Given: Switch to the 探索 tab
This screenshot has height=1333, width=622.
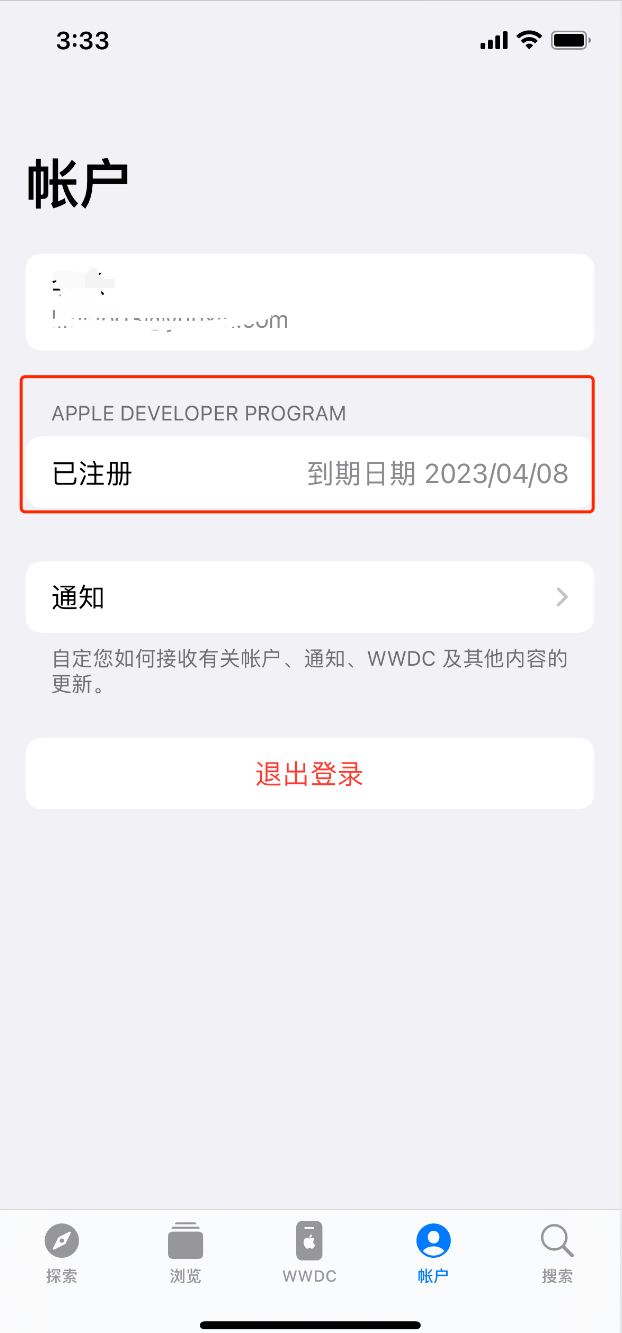Looking at the screenshot, I should pyautogui.click(x=62, y=1253).
